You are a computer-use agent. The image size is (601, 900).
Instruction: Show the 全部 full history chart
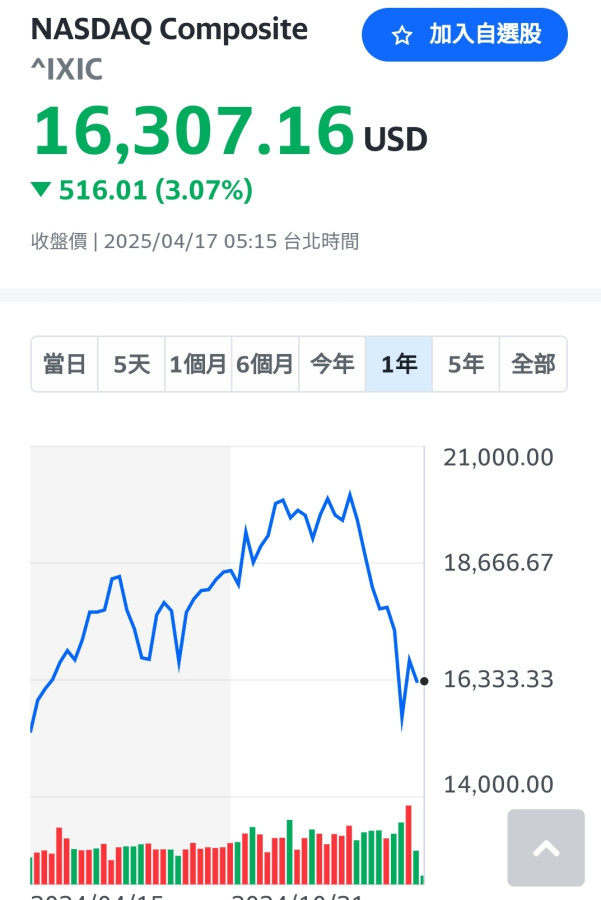tap(533, 364)
